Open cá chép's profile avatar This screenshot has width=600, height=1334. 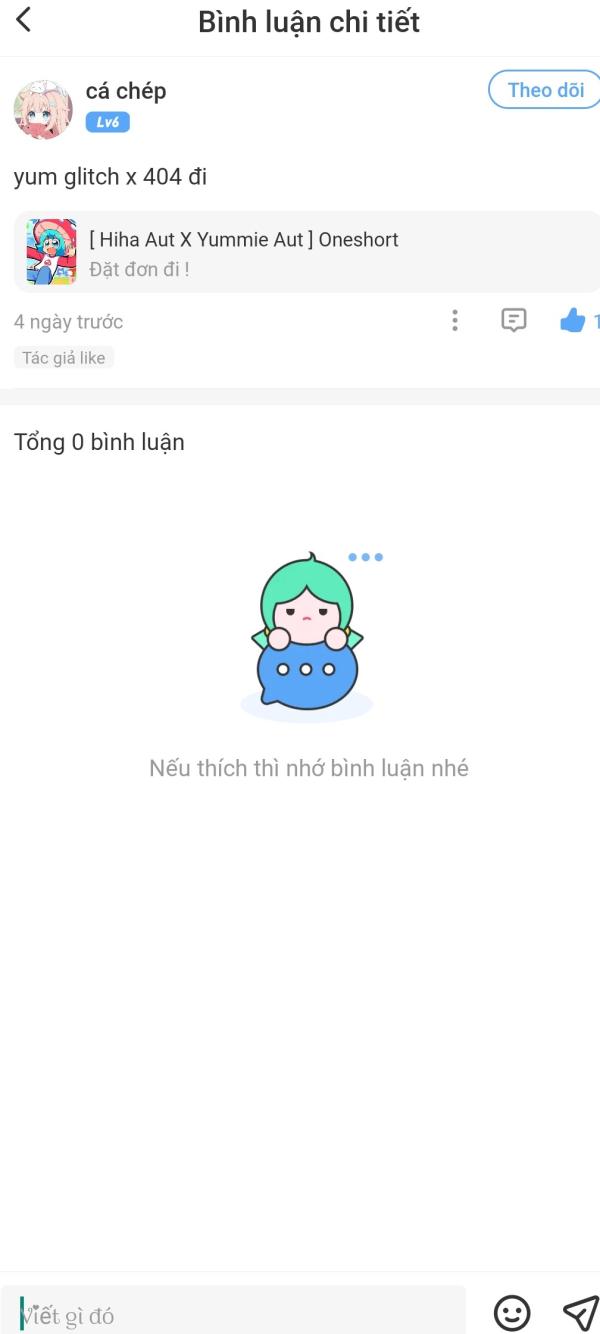click(42, 109)
